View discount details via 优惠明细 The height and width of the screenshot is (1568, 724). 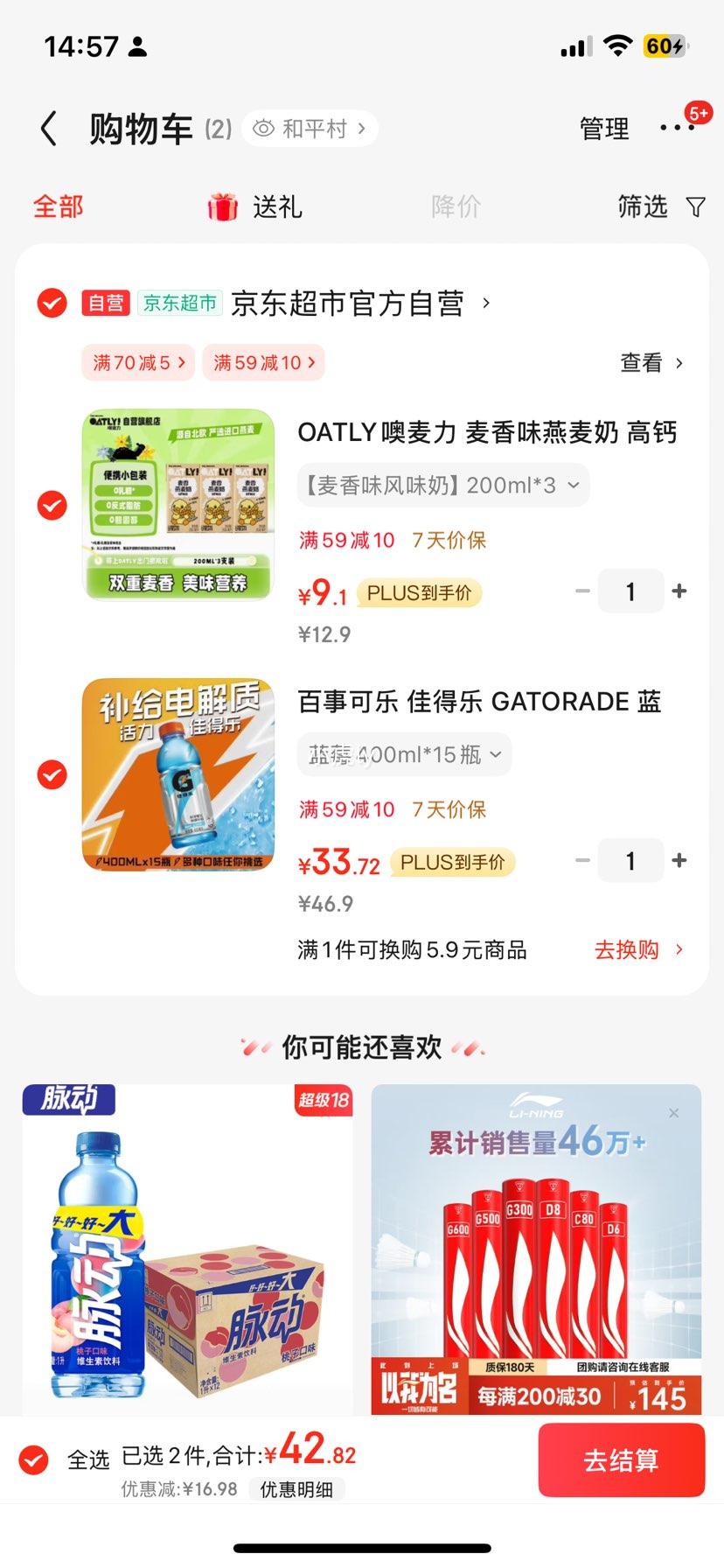(296, 1487)
